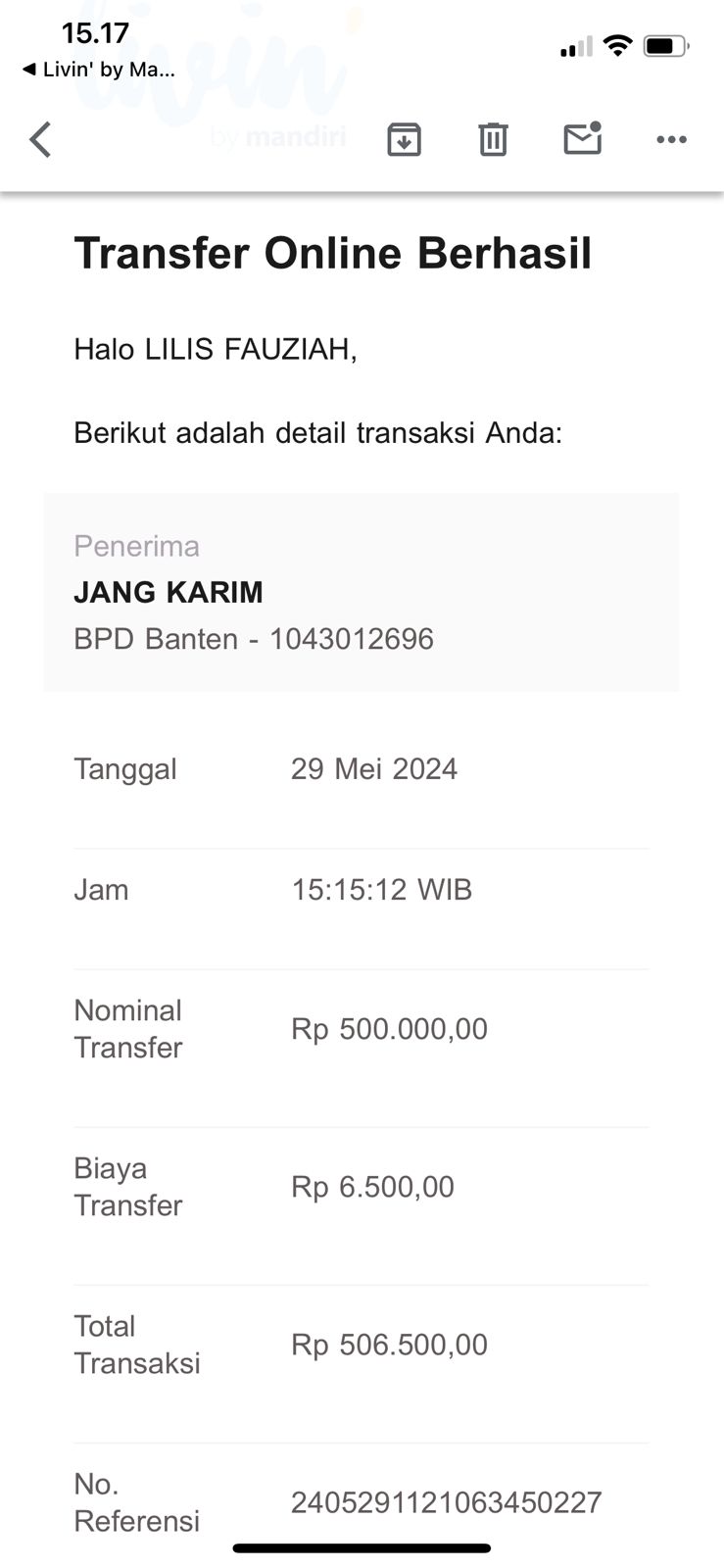Delete this email with trash icon
Screen dimensions: 724x1568
pos(493,139)
